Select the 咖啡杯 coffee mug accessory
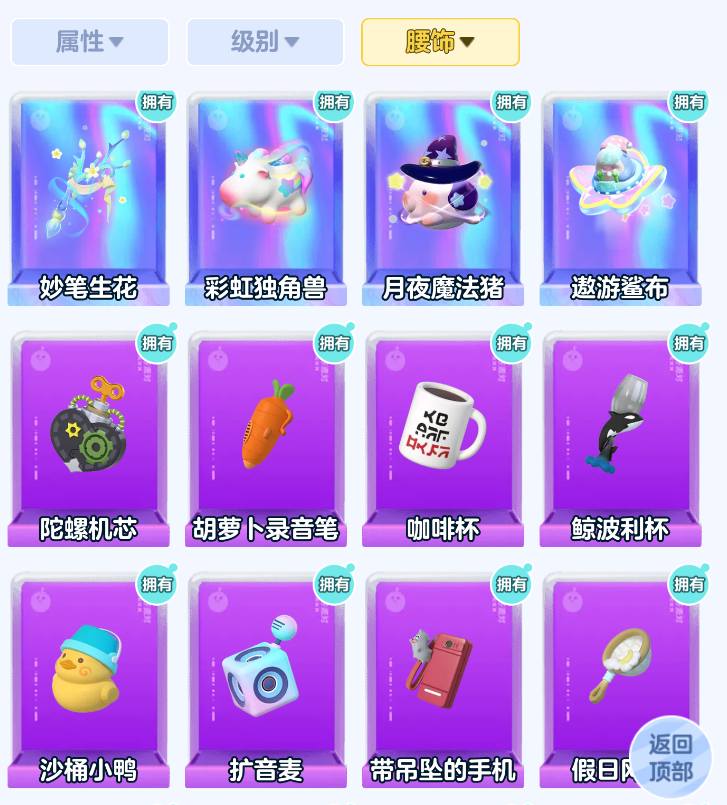727x805 pixels. [x=442, y=430]
